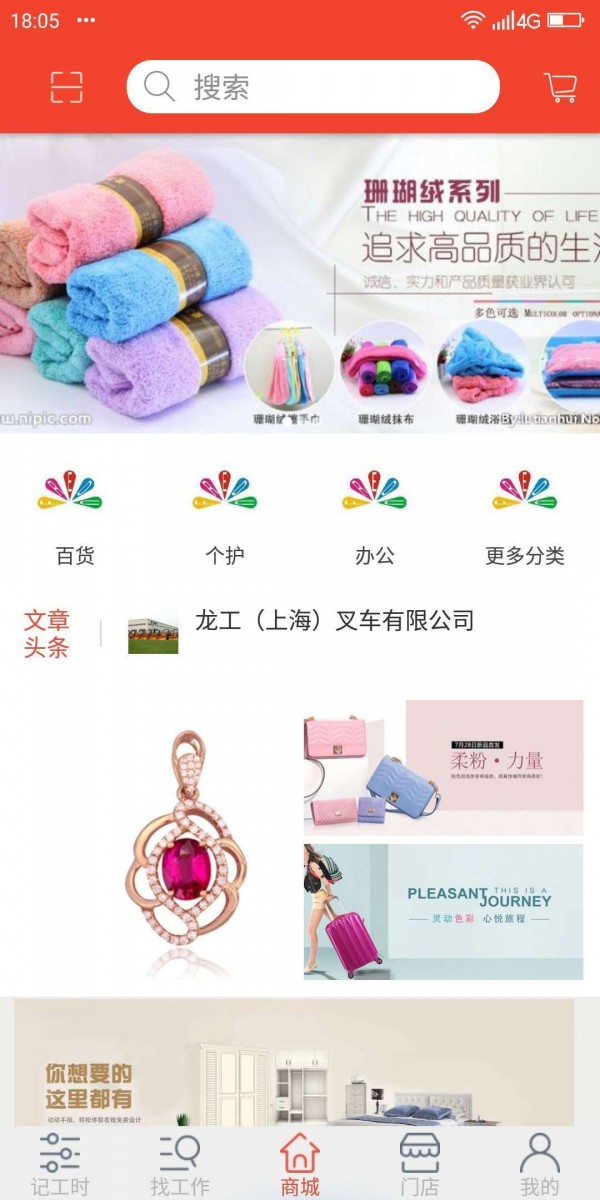600x1200 pixels.
Task: Open the Pleasant Journey luggage banner
Action: pyautogui.click(x=443, y=912)
